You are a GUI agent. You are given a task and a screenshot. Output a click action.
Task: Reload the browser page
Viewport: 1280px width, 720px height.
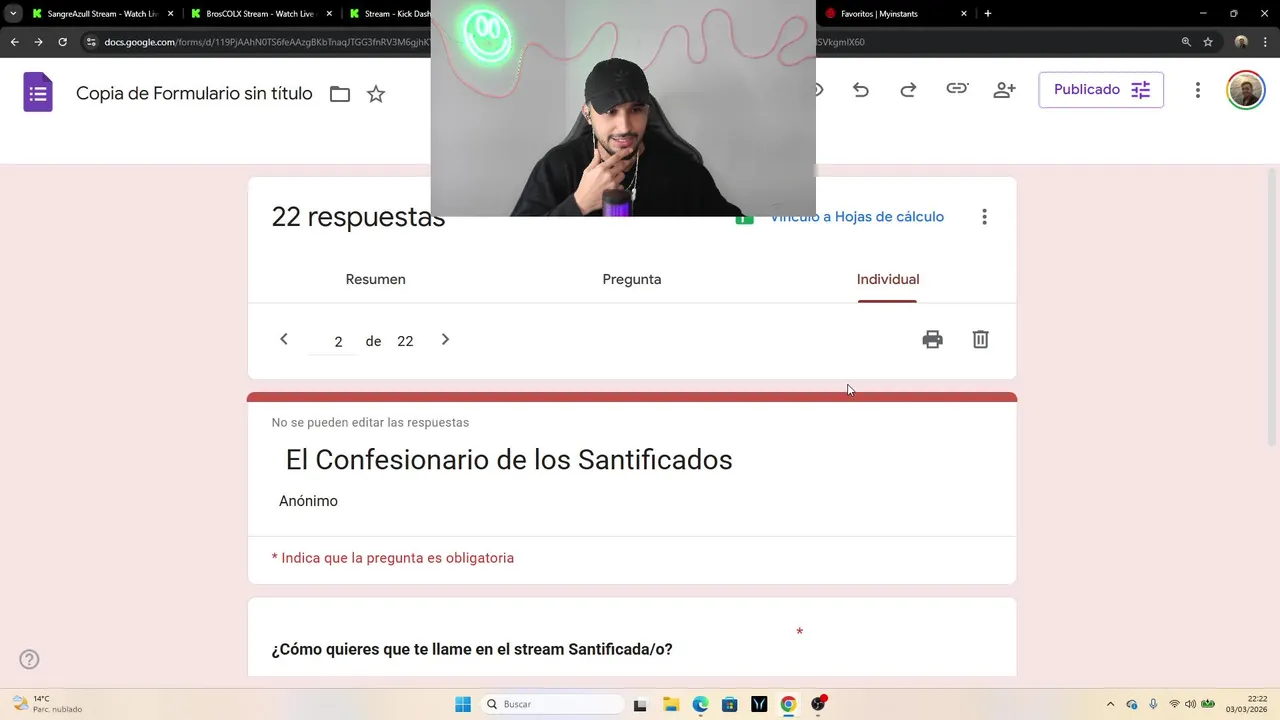click(62, 42)
